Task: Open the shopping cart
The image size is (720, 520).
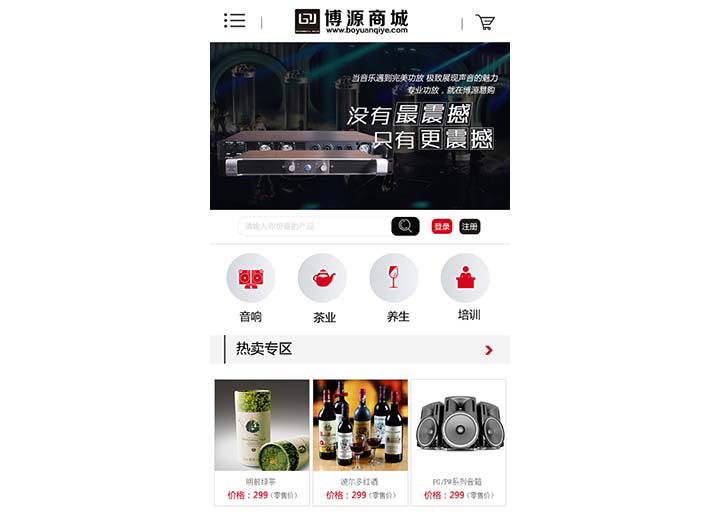Action: coord(485,22)
